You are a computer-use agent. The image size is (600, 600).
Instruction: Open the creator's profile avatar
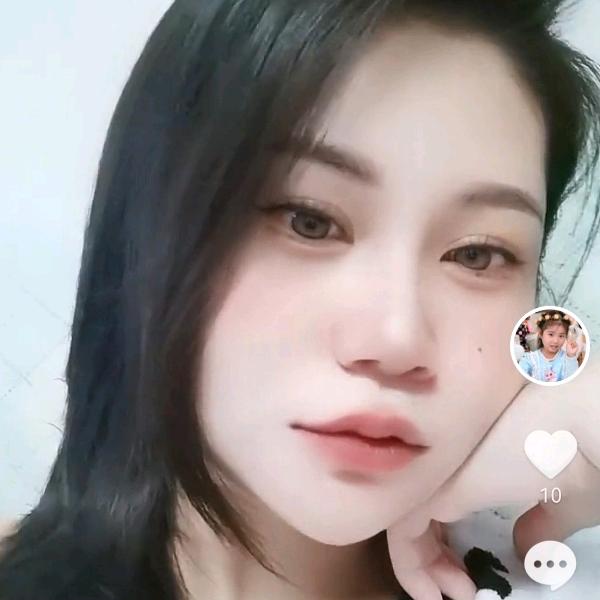[550, 346]
